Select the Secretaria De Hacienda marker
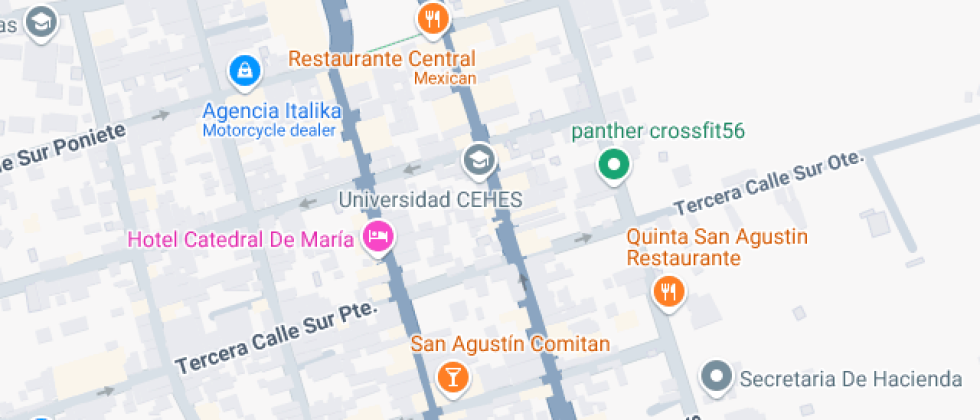The height and width of the screenshot is (420, 980). [716, 377]
